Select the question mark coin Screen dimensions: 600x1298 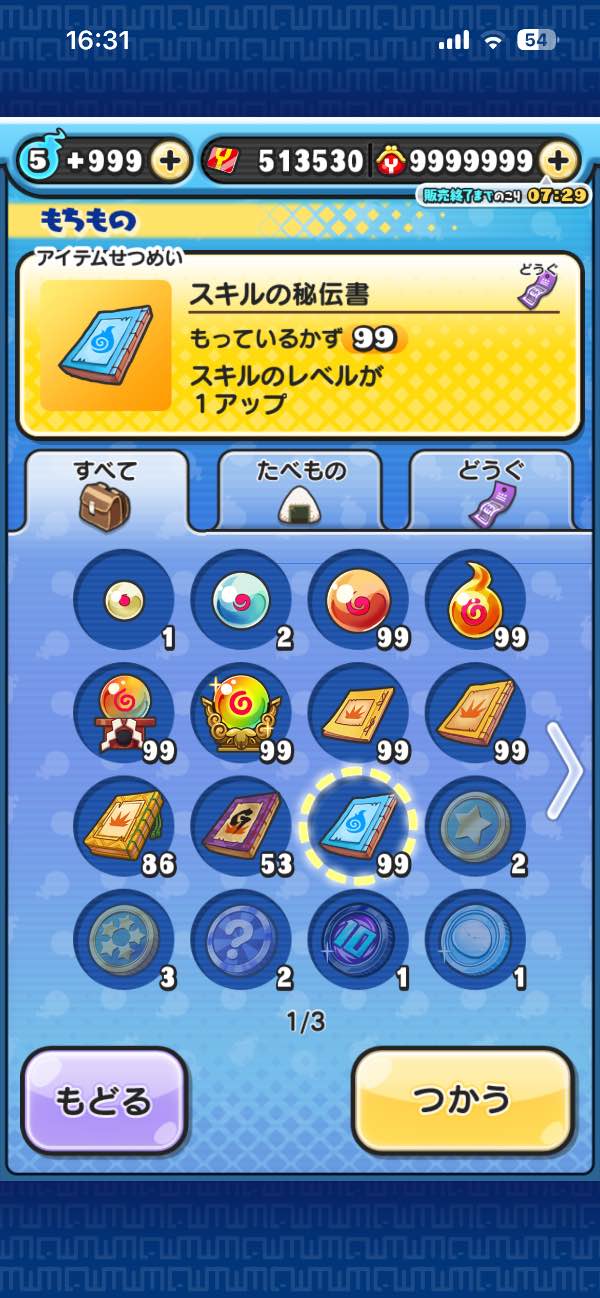pos(241,939)
